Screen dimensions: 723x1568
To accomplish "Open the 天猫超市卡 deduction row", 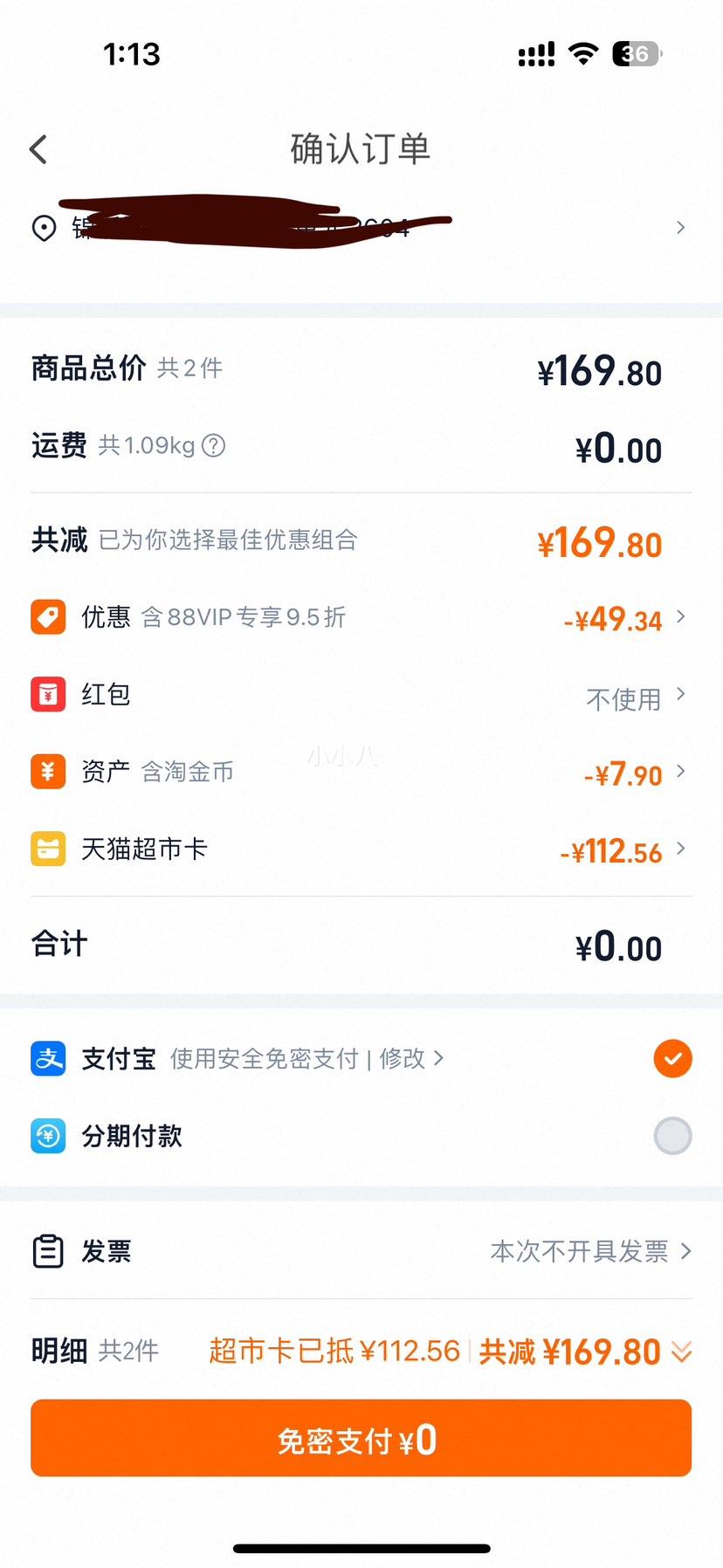I will [x=361, y=849].
